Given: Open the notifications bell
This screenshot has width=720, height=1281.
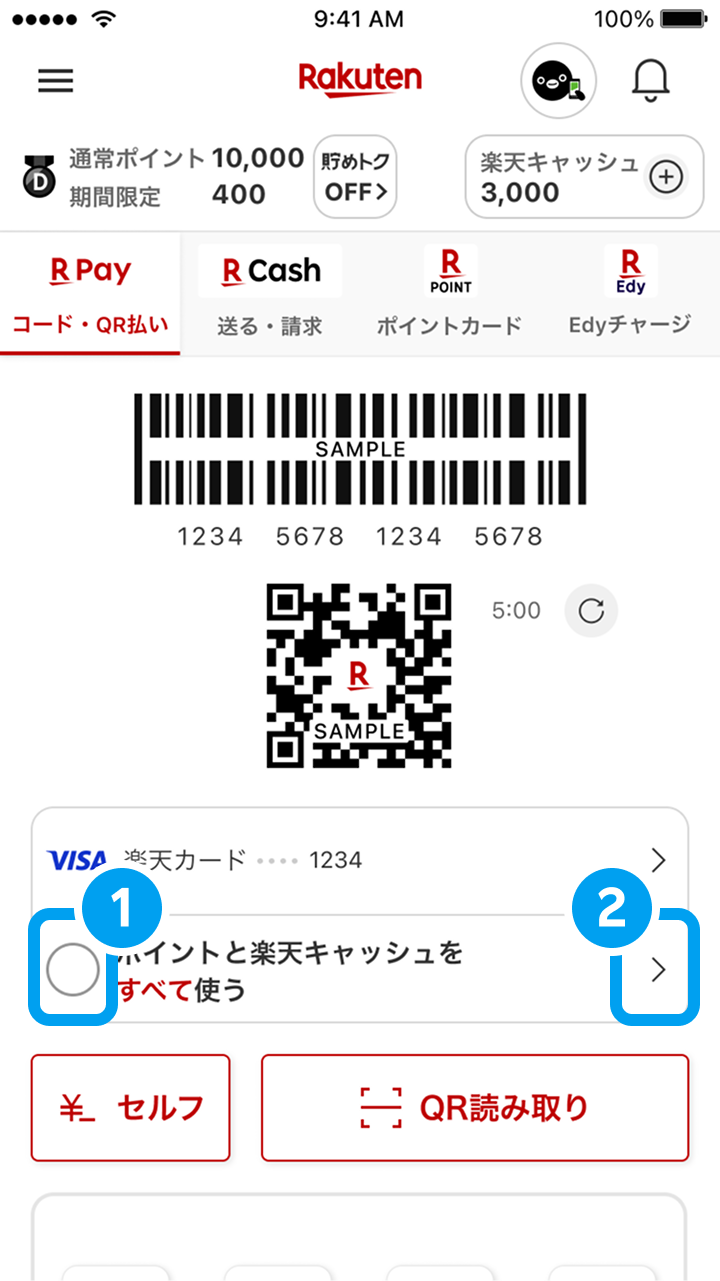Looking at the screenshot, I should tap(651, 80).
